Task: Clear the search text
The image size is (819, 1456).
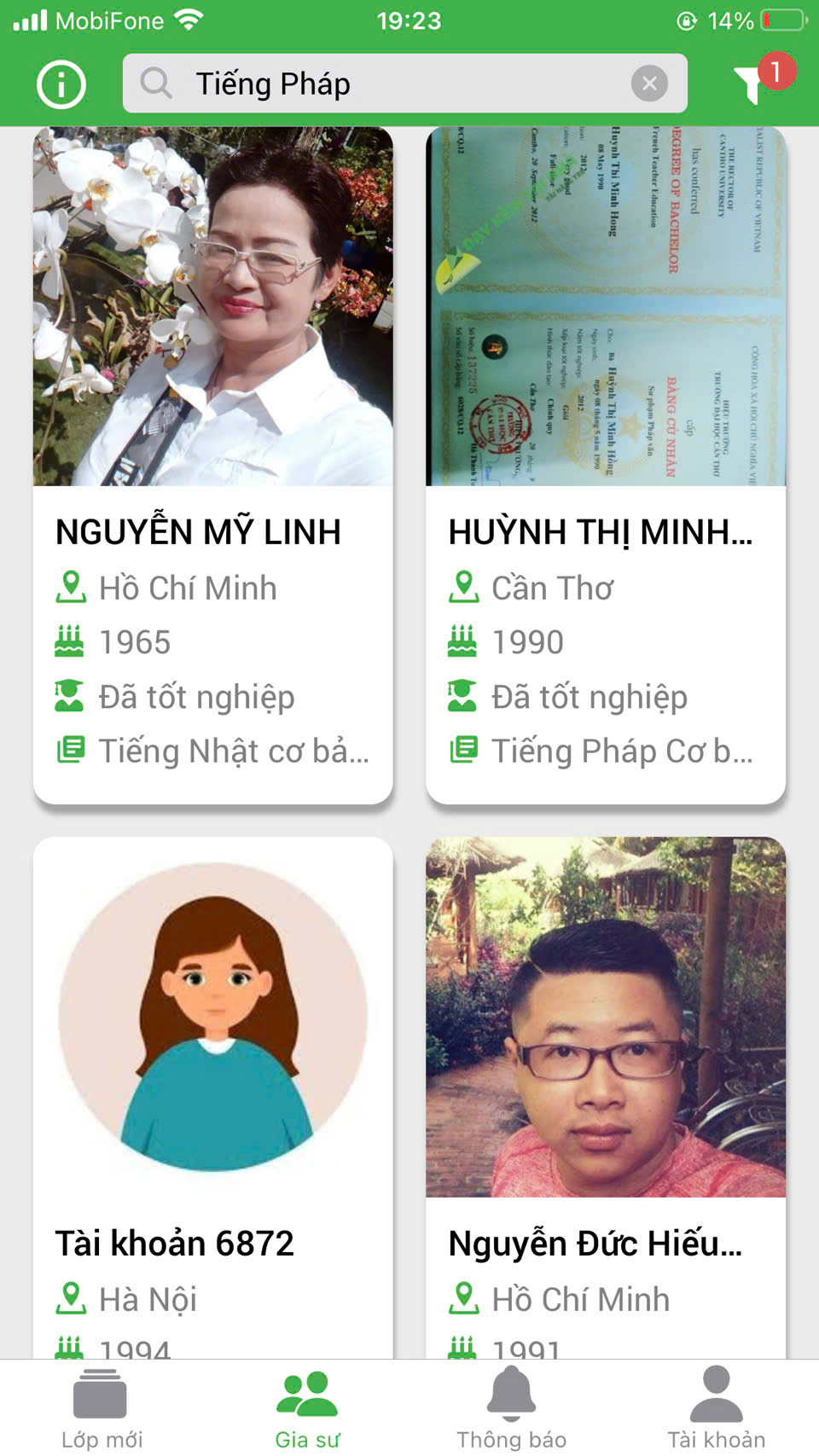Action: [649, 84]
